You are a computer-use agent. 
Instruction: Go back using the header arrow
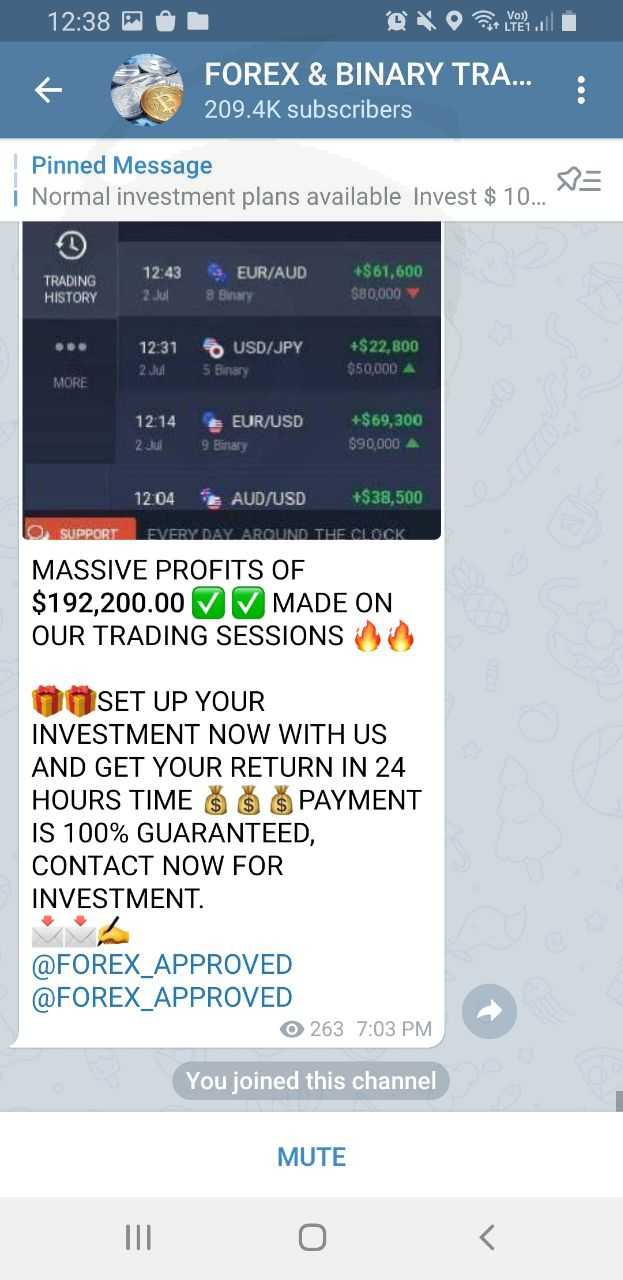pos(48,90)
